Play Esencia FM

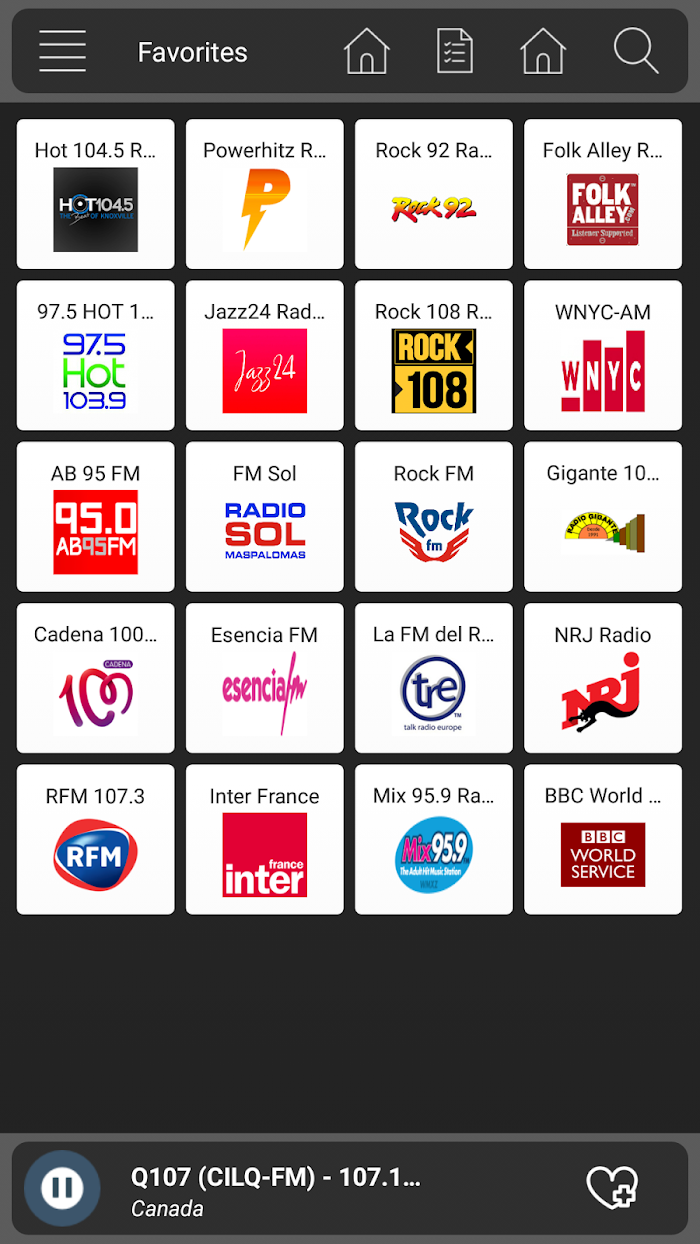coord(265,678)
